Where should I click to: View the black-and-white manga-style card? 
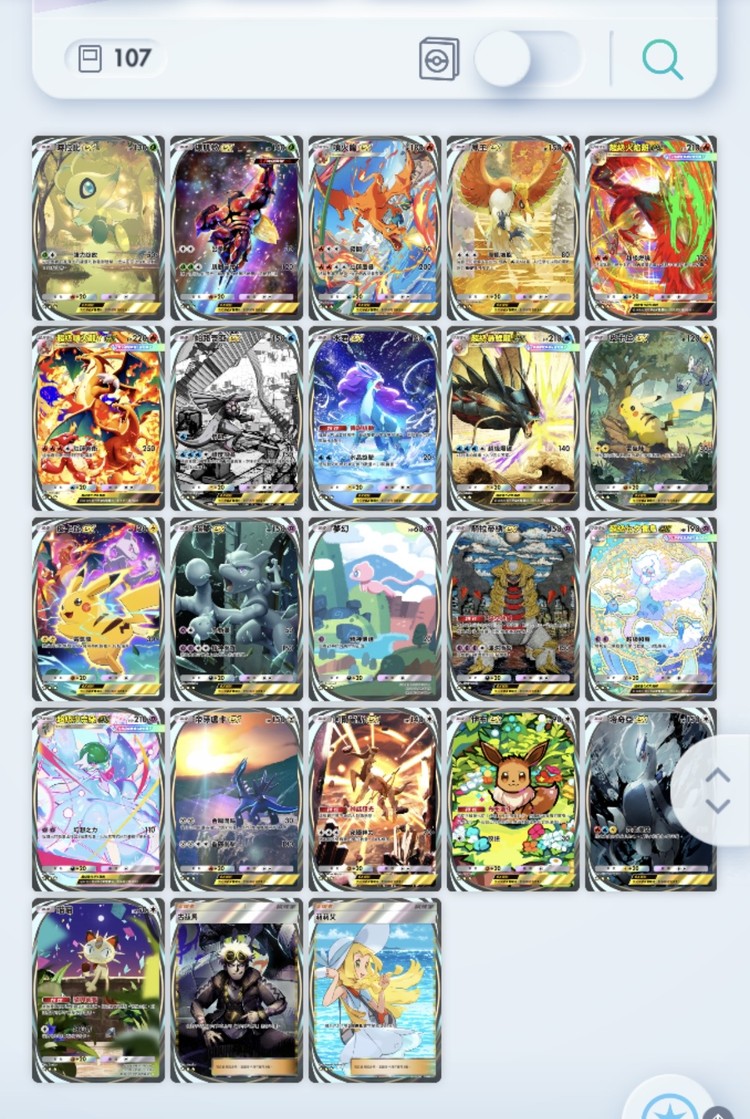[236, 418]
